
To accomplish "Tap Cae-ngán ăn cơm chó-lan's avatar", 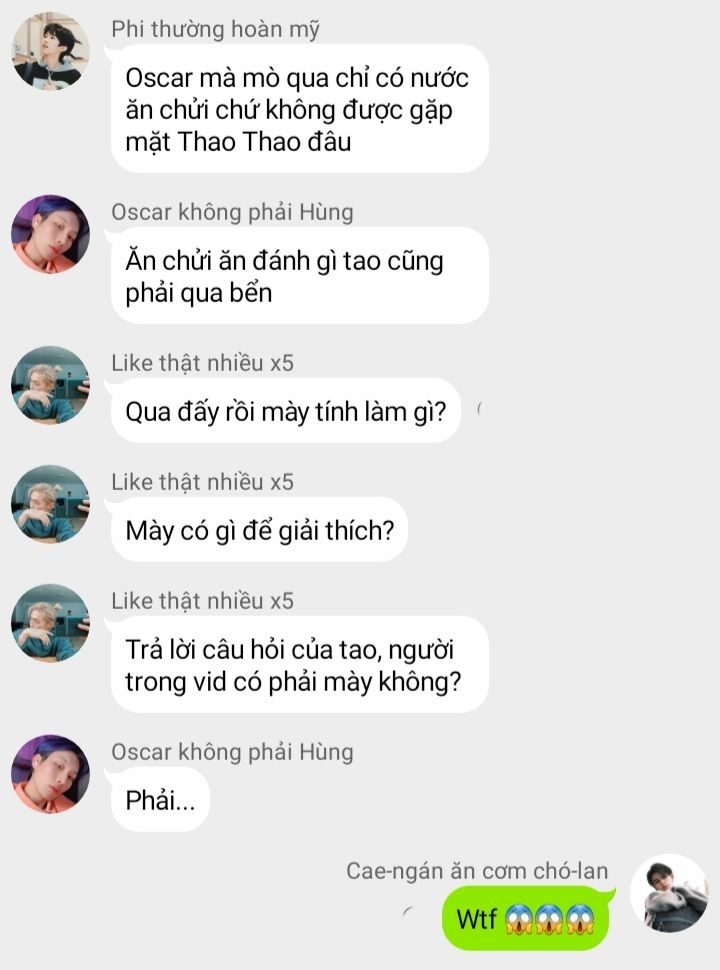I will pyautogui.click(x=669, y=893).
